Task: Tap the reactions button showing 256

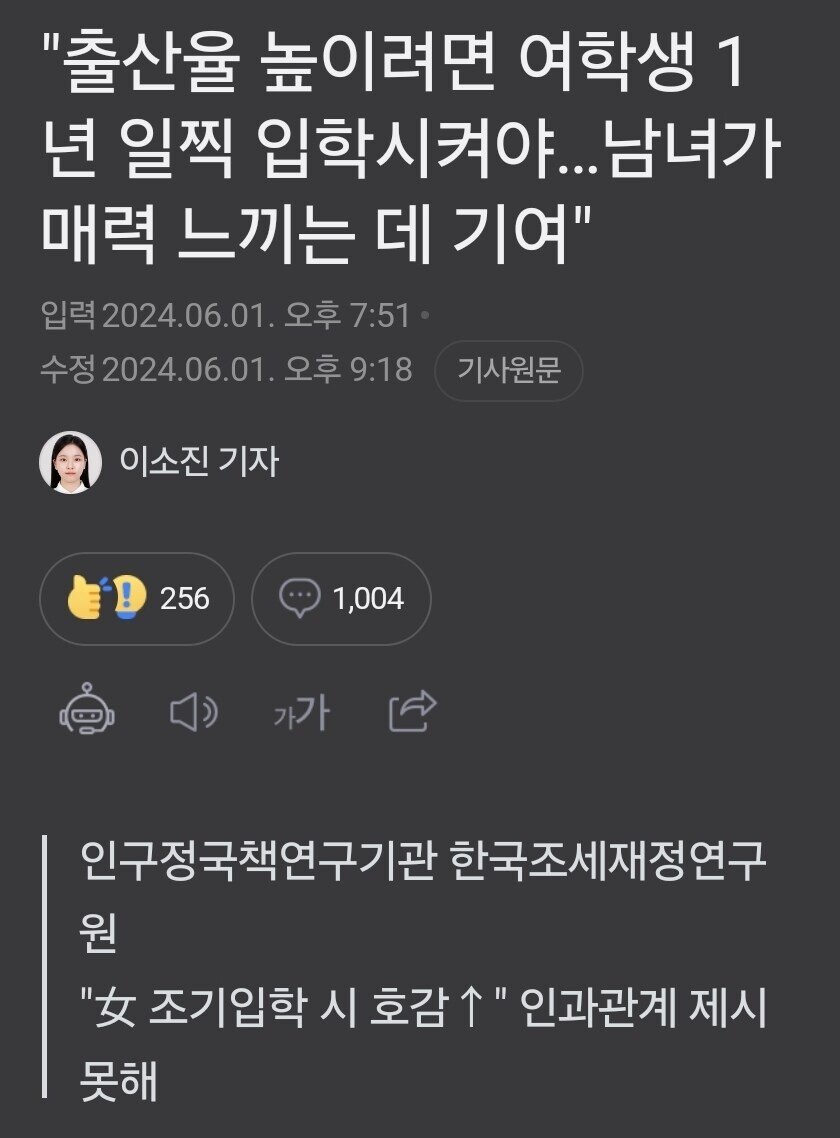Action: click(x=137, y=598)
